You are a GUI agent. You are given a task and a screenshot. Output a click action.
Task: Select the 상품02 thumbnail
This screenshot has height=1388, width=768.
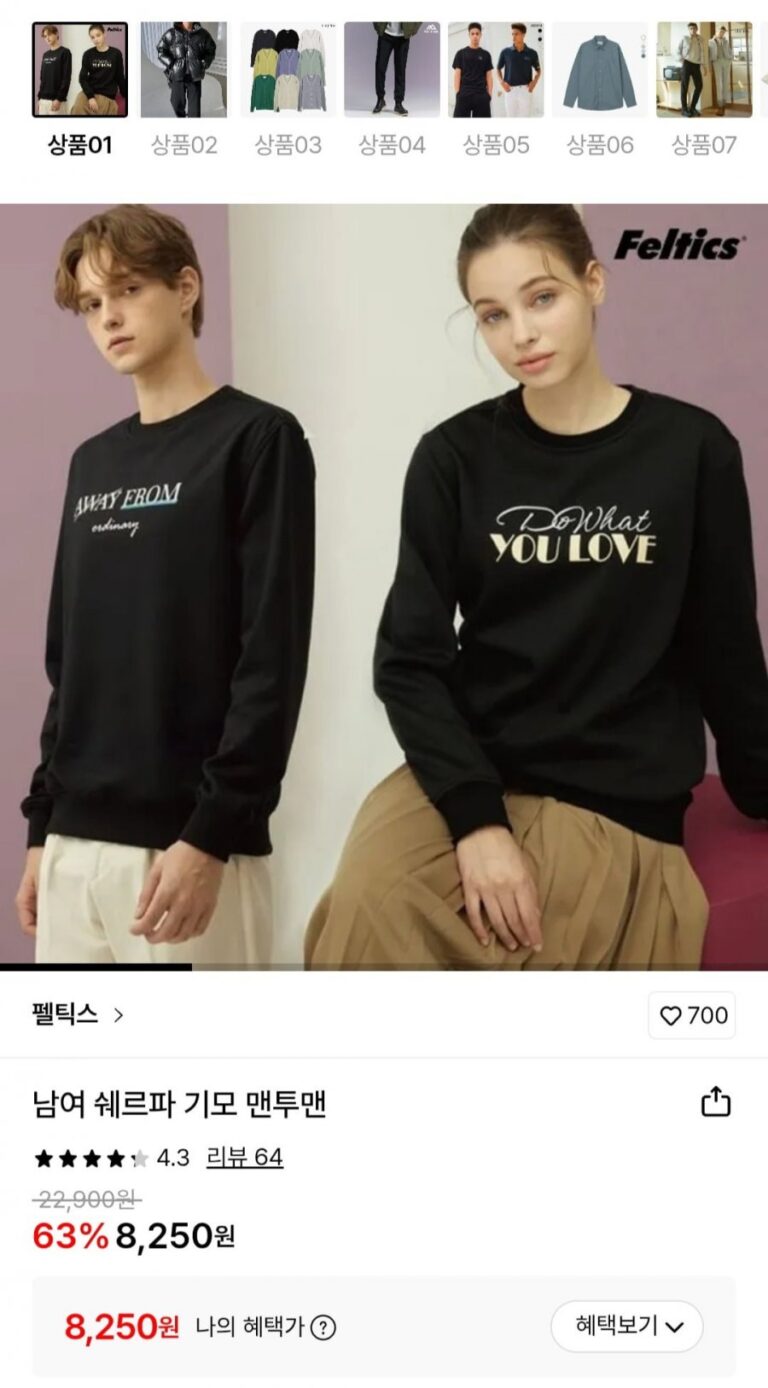click(184, 70)
